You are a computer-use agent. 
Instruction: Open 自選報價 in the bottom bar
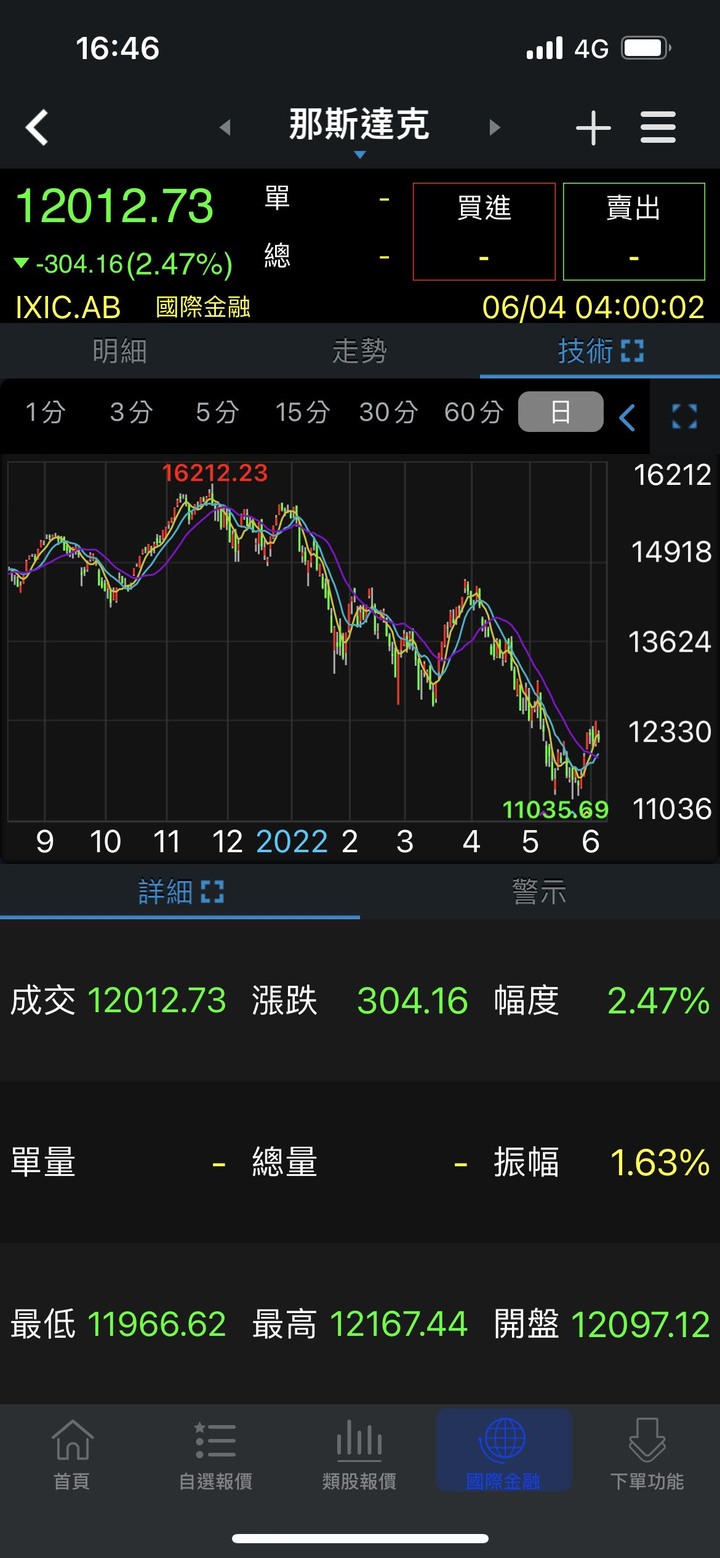click(x=215, y=1454)
